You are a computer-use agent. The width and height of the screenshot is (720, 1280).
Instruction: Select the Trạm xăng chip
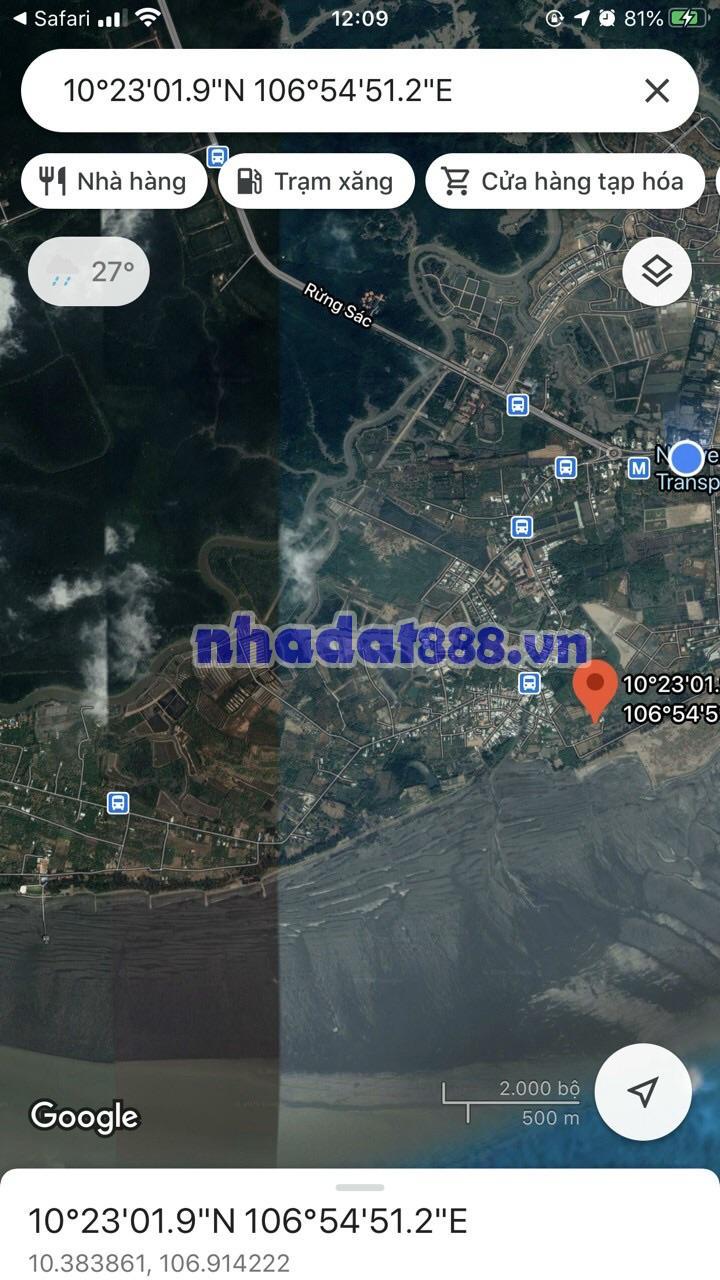316,181
